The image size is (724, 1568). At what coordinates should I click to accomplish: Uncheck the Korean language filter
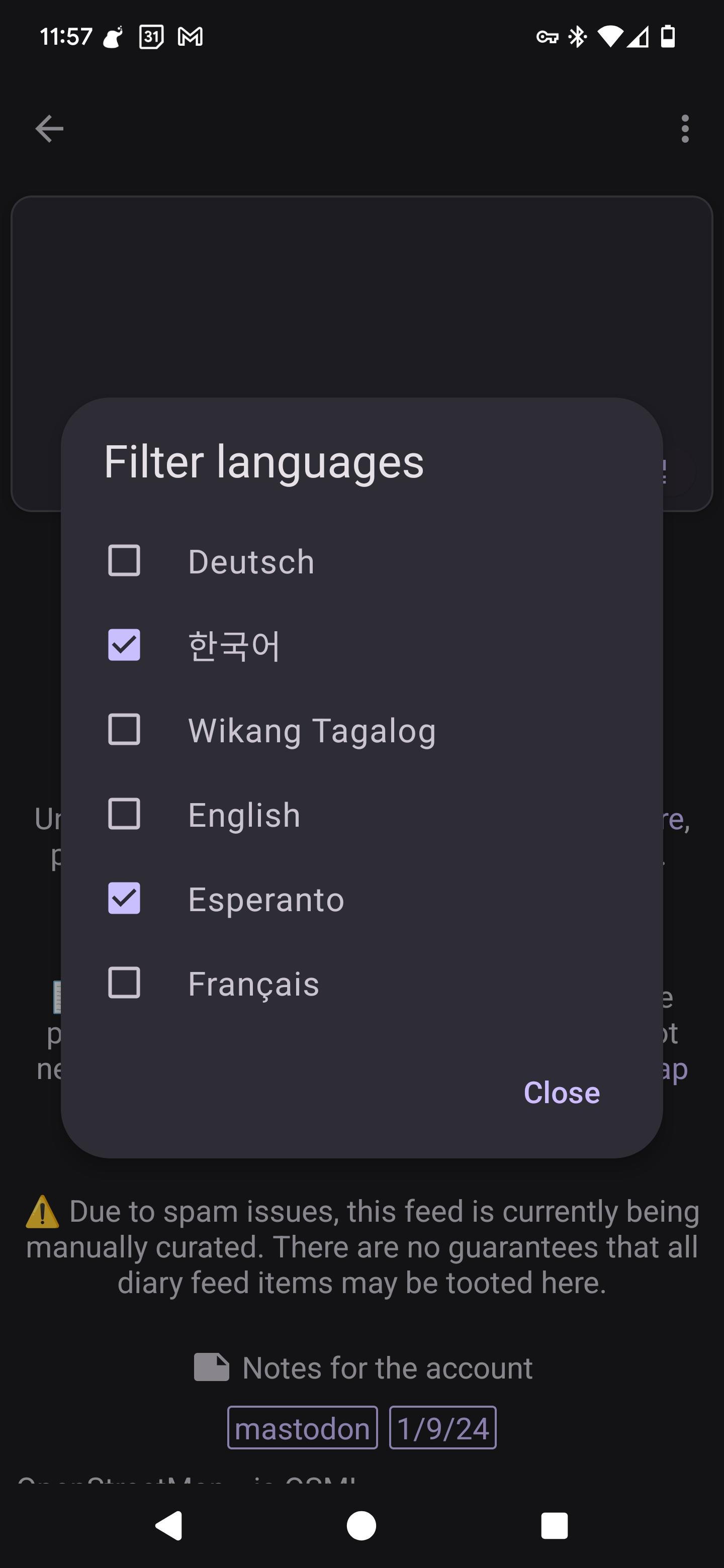124,645
